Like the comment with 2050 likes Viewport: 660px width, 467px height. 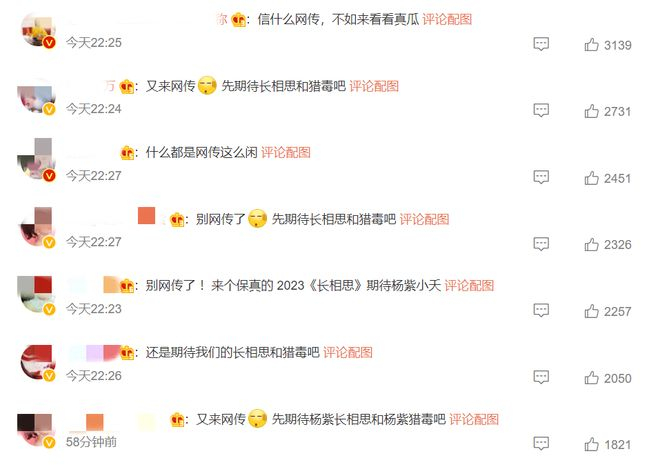pos(591,378)
